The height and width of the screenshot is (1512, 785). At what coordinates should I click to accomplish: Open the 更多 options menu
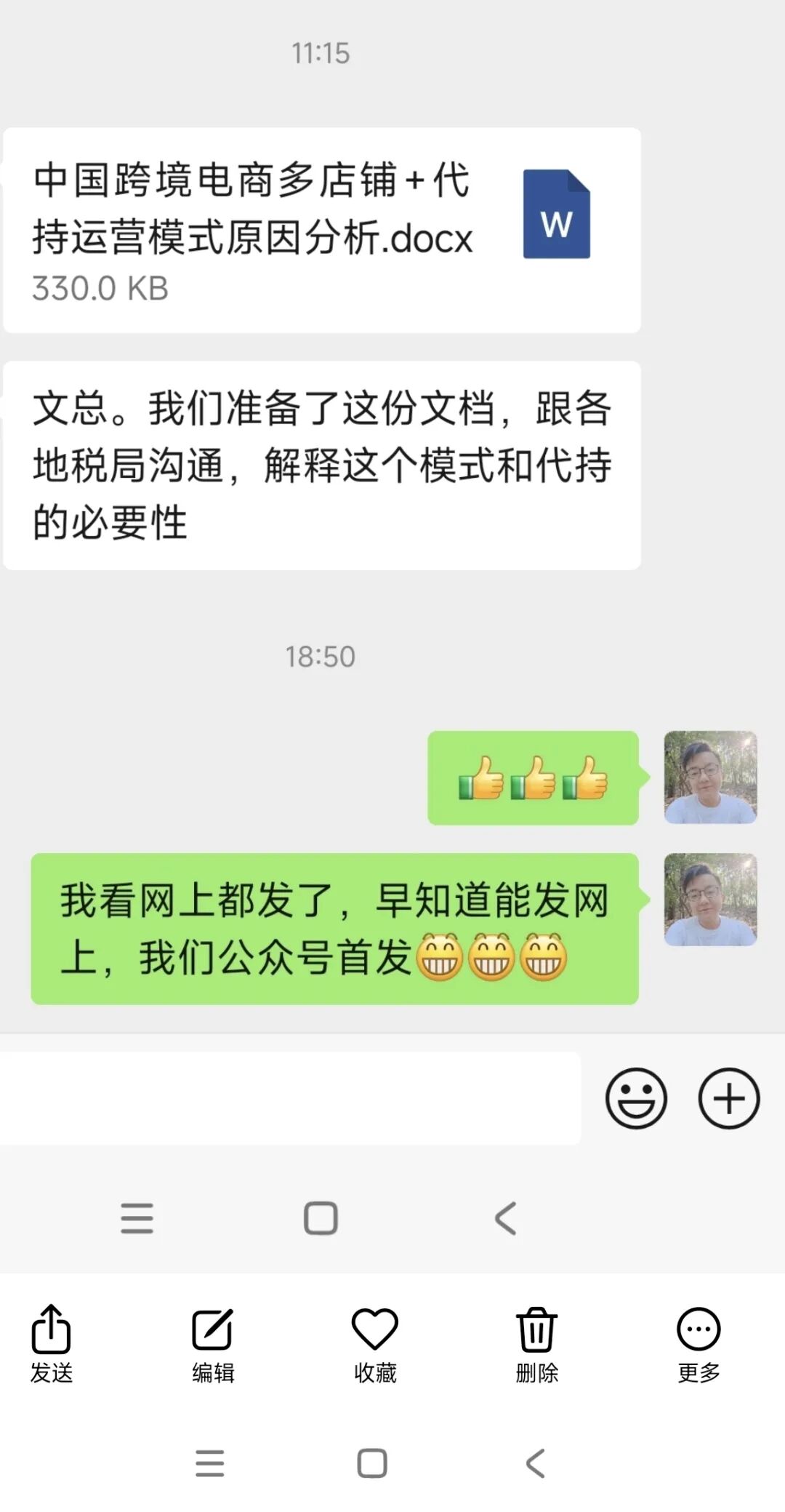click(x=699, y=1342)
